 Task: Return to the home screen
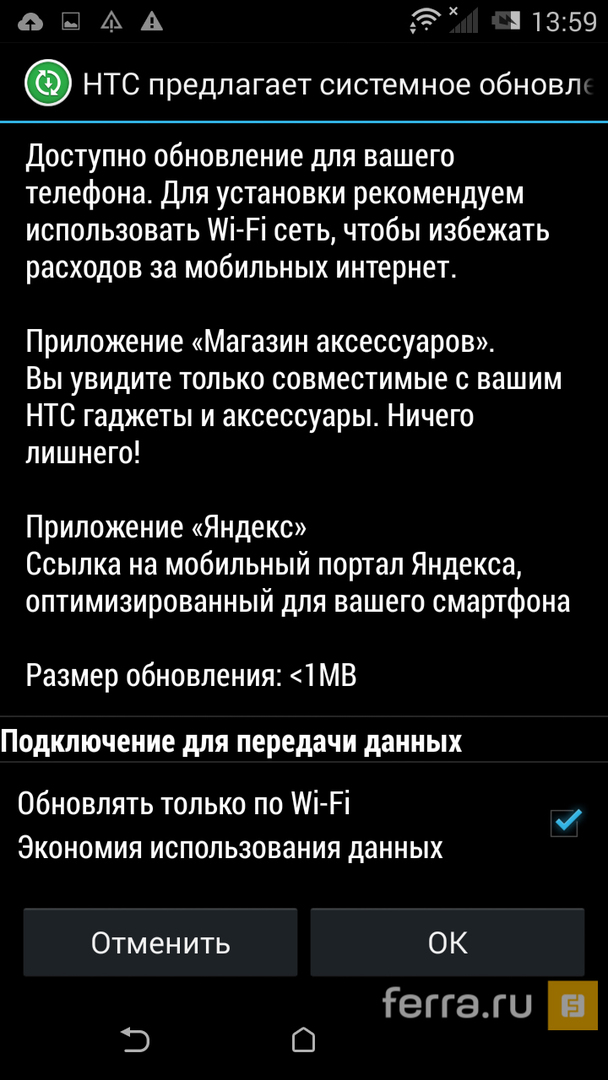point(304,1040)
